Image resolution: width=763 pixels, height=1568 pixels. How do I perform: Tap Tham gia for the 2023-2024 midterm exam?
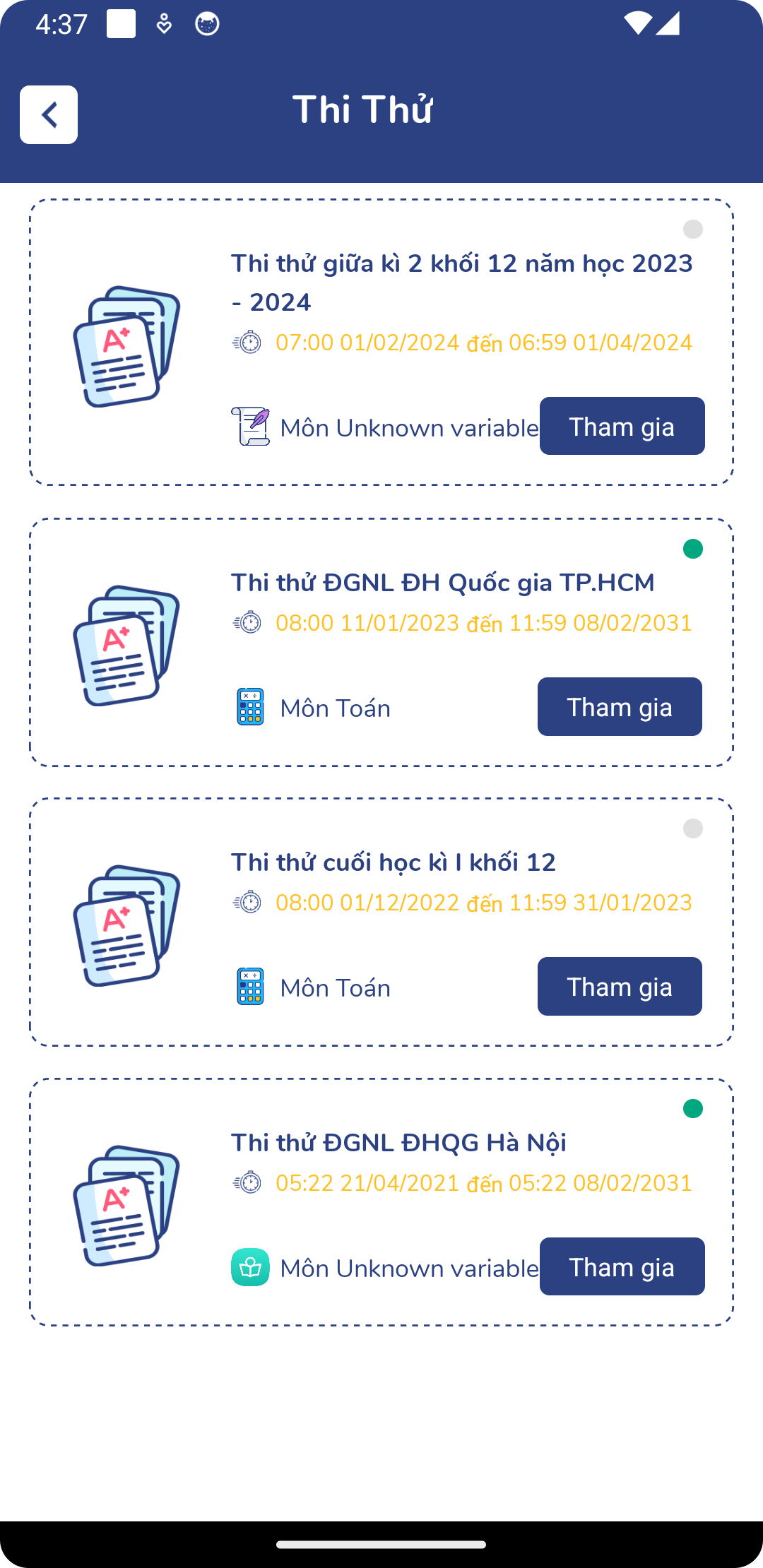(622, 426)
